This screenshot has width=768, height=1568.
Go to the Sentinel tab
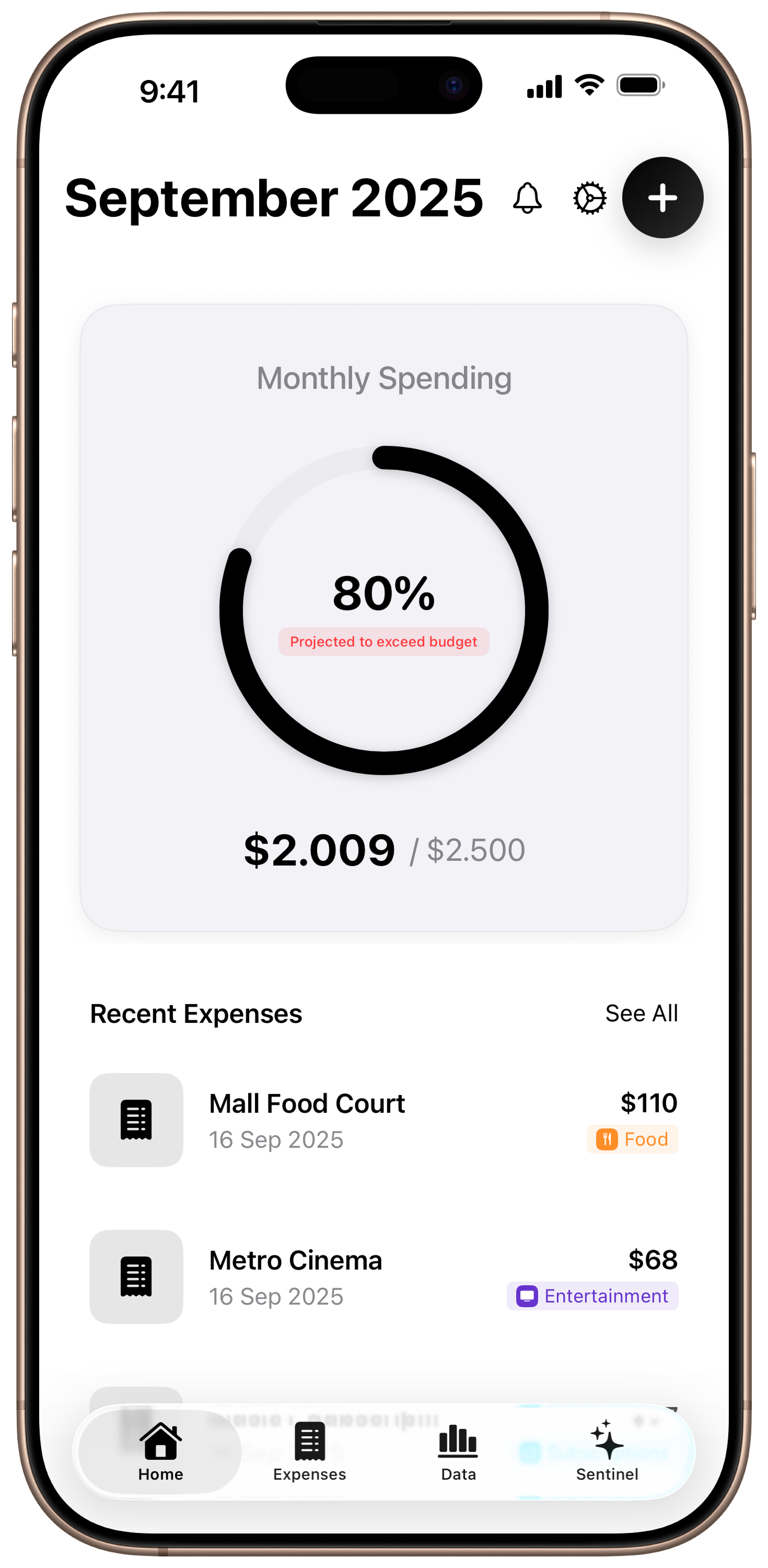[607, 1451]
